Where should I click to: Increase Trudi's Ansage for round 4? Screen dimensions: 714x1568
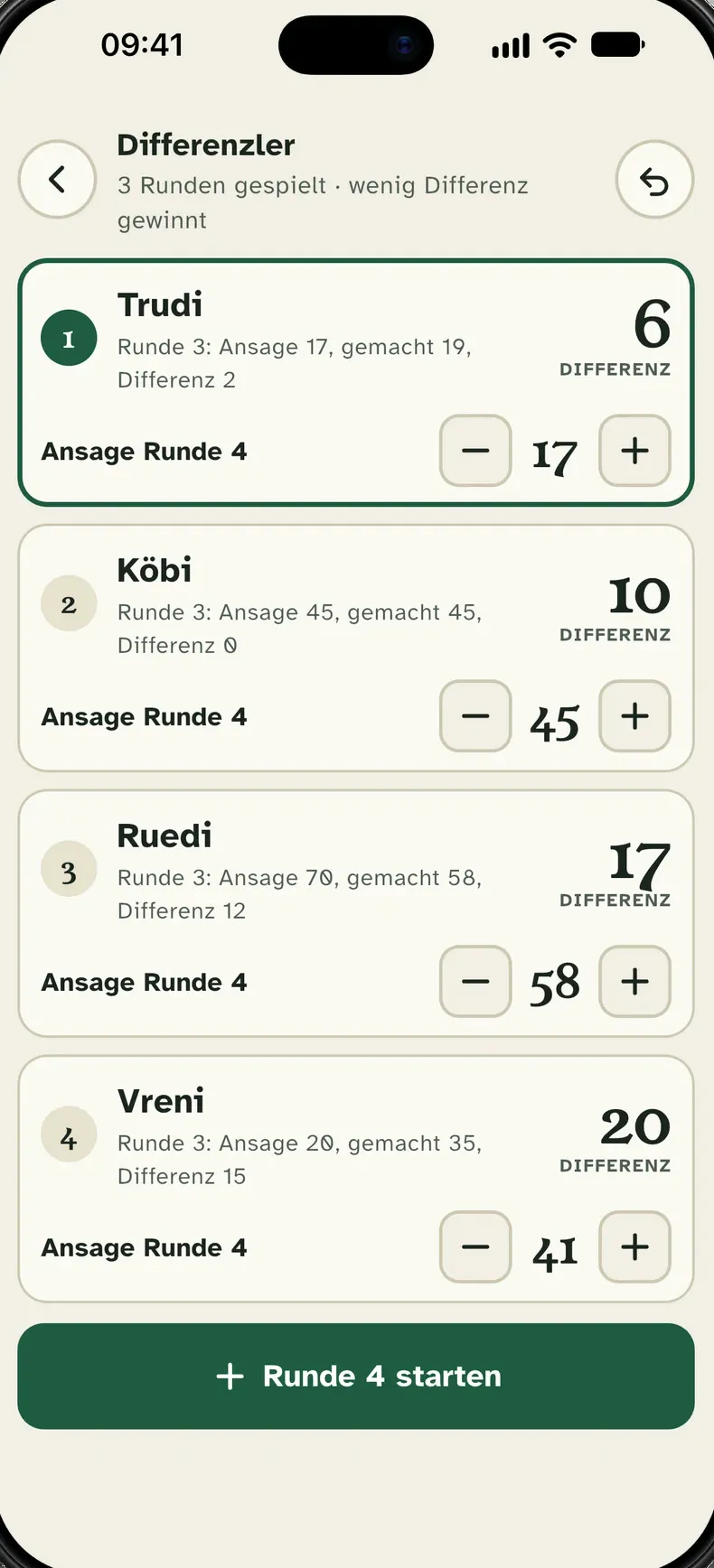pos(635,451)
